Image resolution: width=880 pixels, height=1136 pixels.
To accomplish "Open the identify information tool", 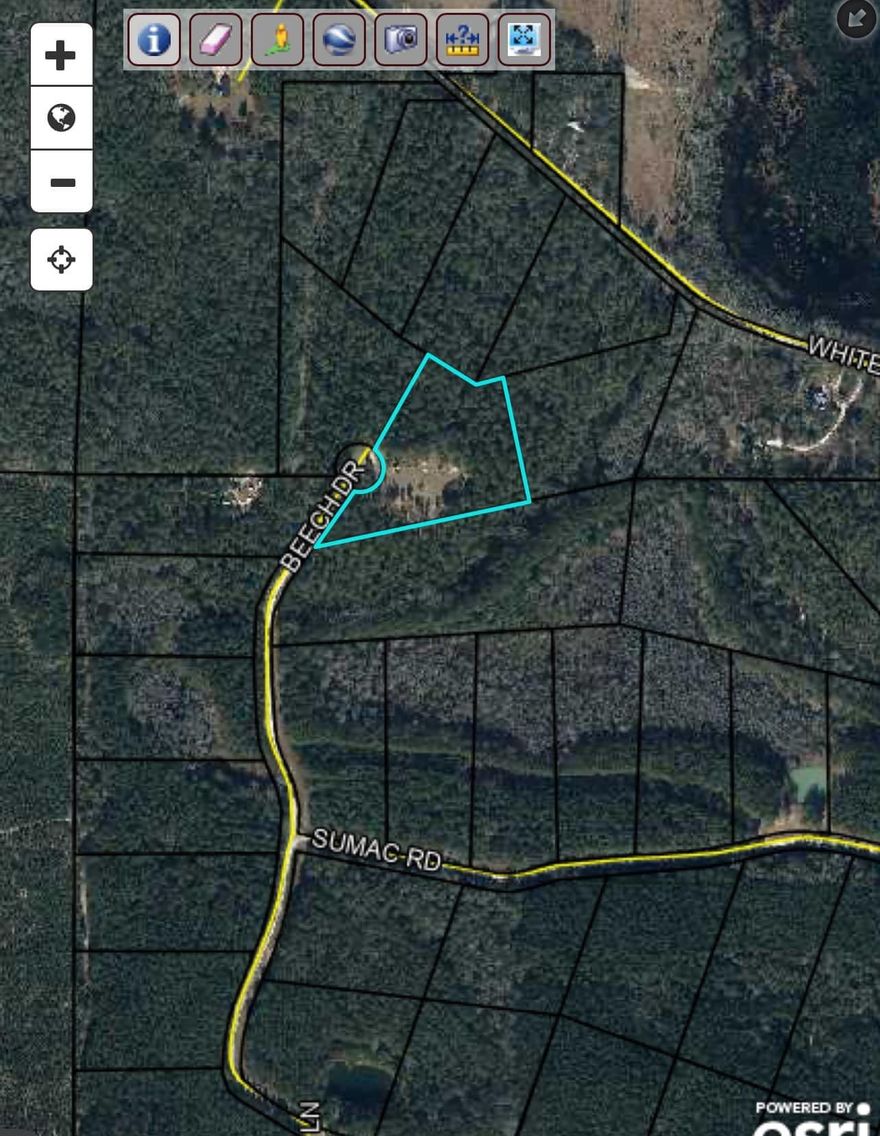I will click(152, 40).
